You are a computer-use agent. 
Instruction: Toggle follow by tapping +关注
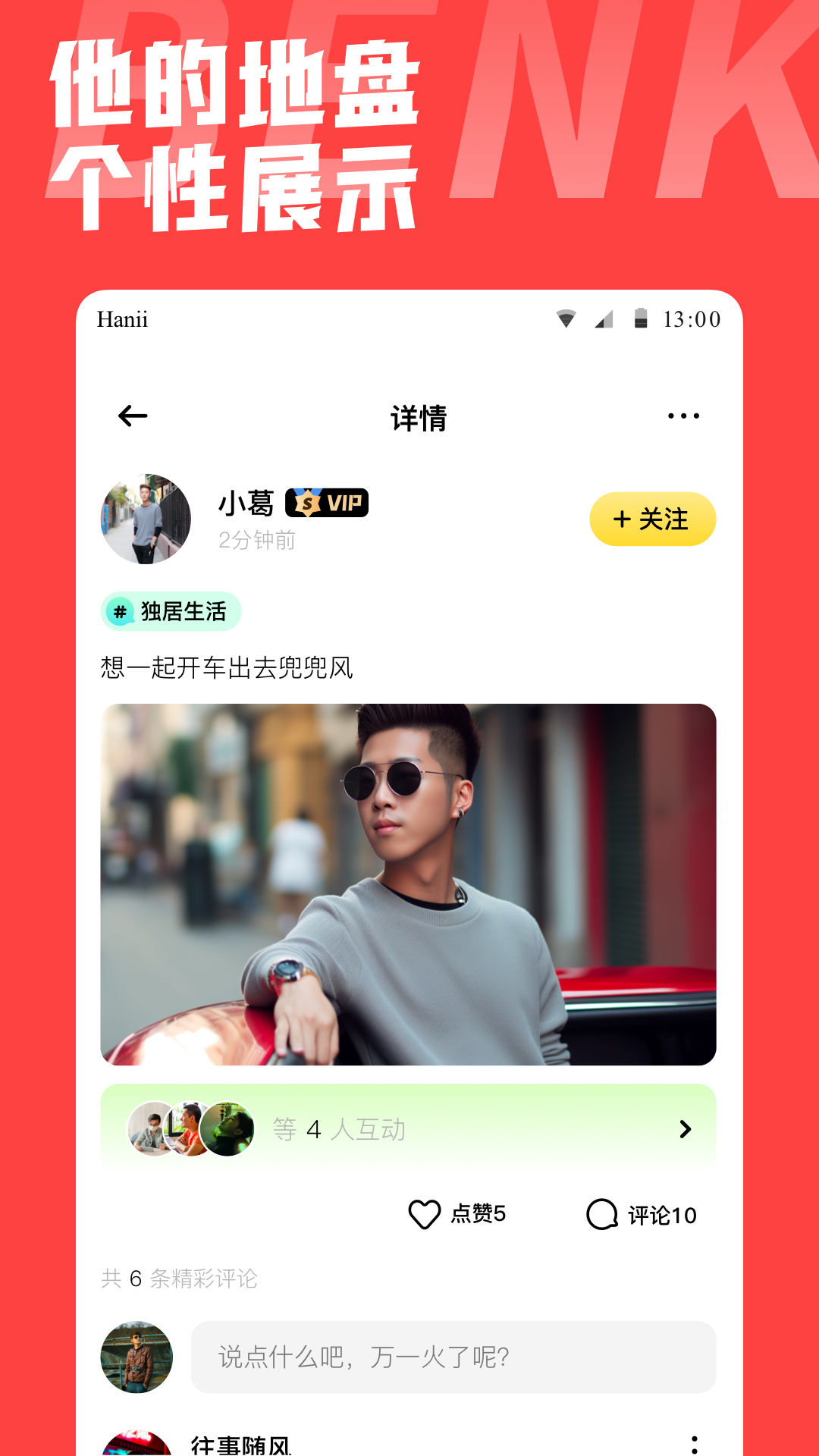[651, 519]
